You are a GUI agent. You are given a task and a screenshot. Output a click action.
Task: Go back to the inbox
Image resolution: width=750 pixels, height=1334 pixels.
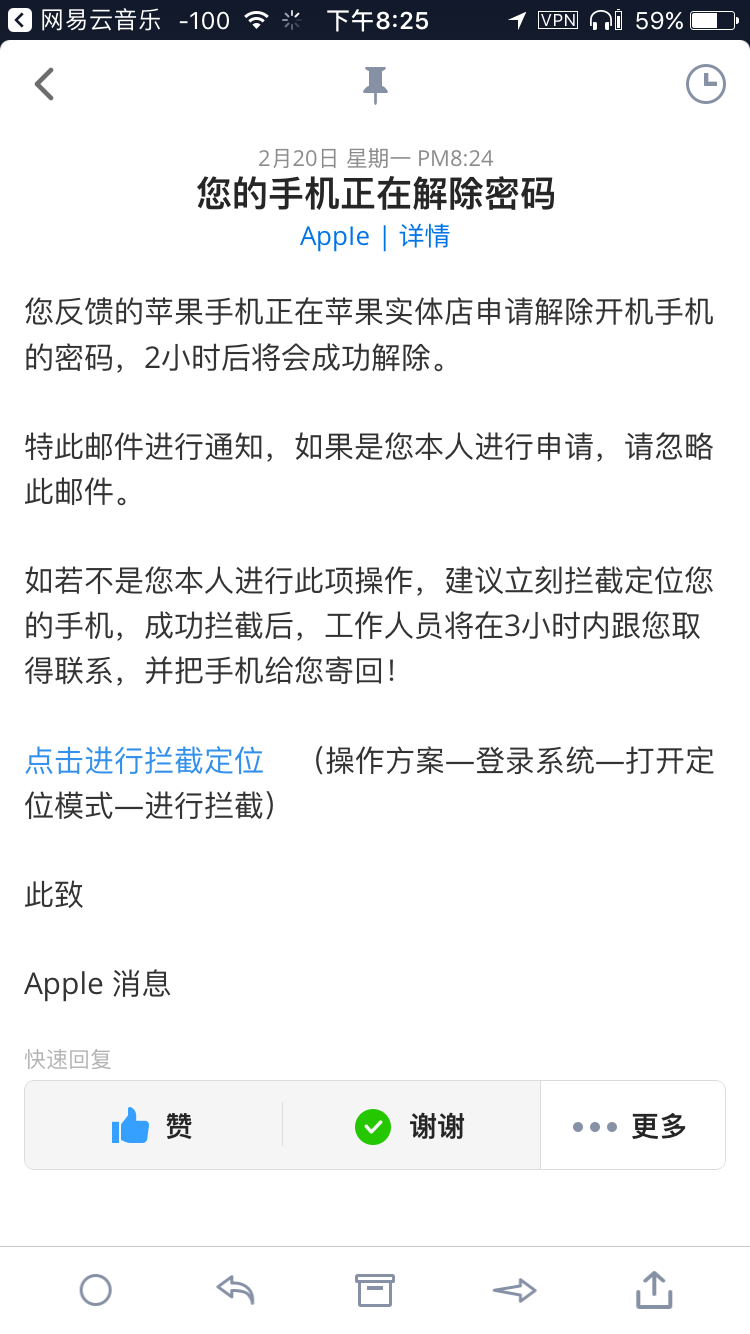[x=44, y=84]
